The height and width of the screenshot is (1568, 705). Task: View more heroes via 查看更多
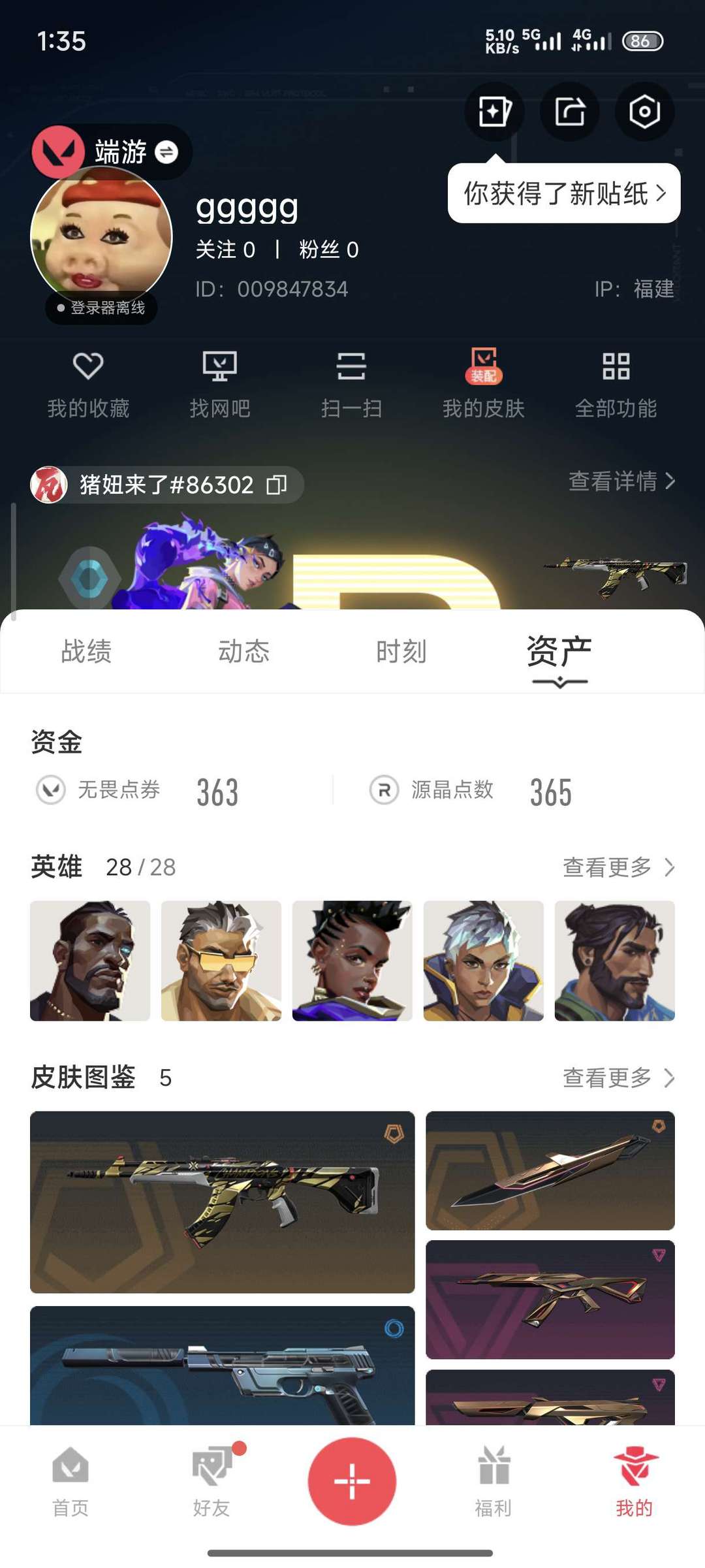(x=618, y=867)
